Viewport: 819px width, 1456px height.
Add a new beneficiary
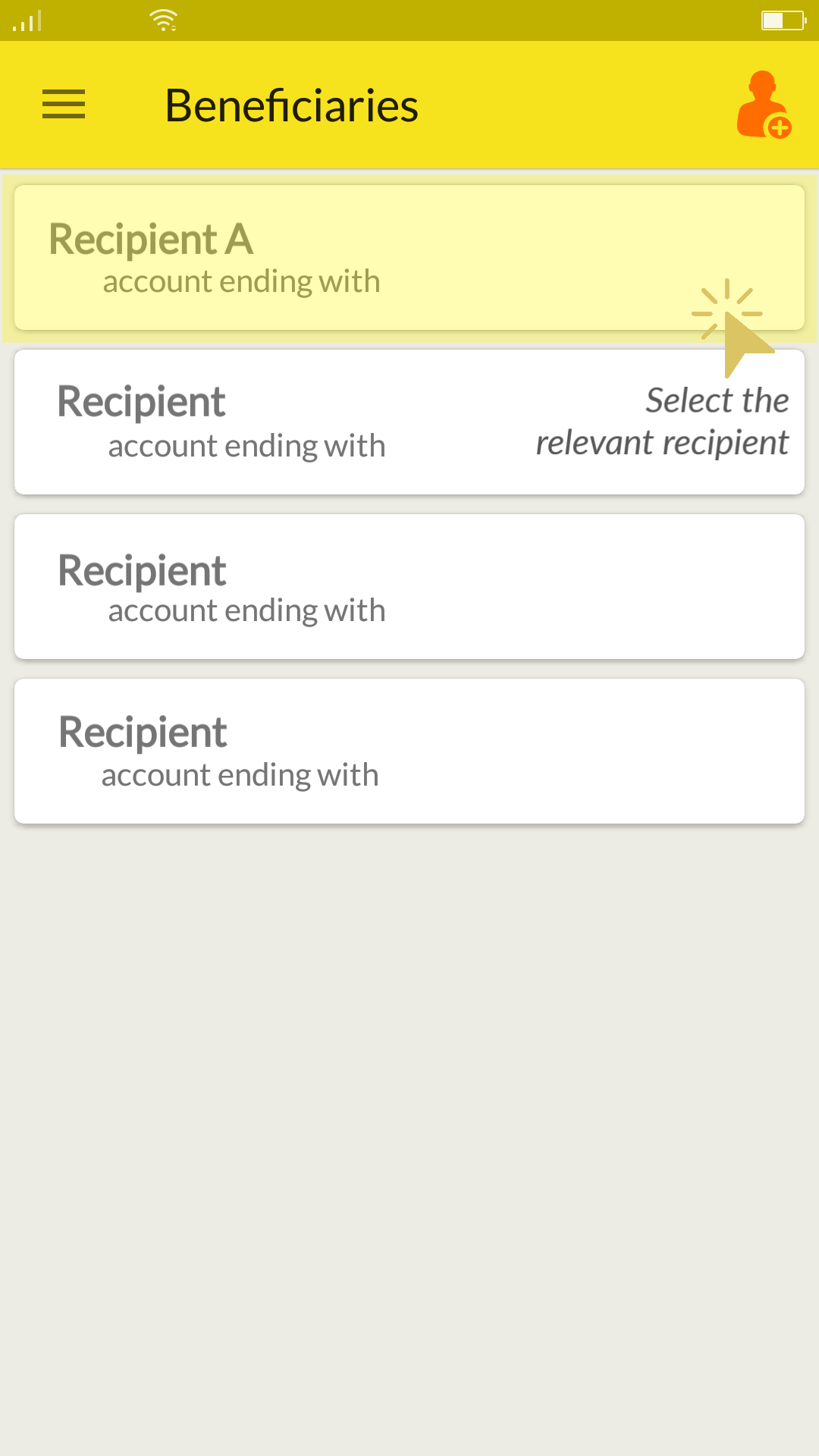[764, 105]
